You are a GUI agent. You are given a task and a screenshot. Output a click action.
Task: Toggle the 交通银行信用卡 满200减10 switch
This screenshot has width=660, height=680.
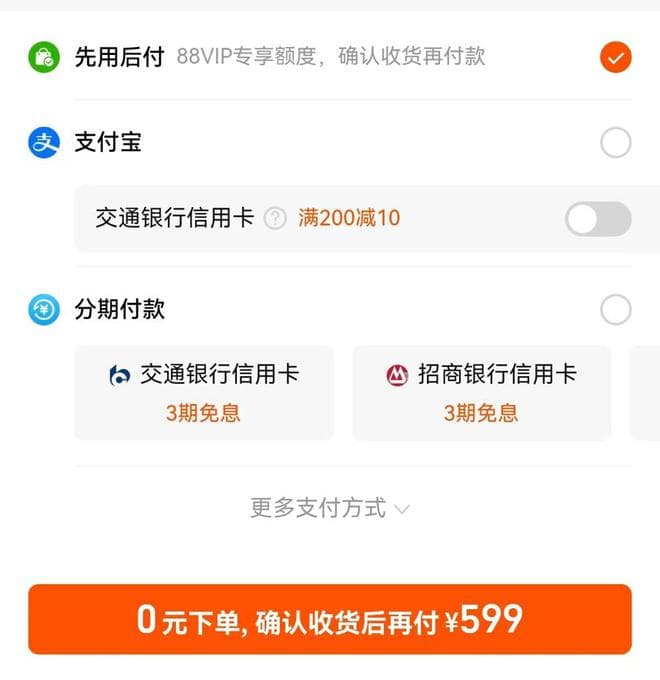598,219
